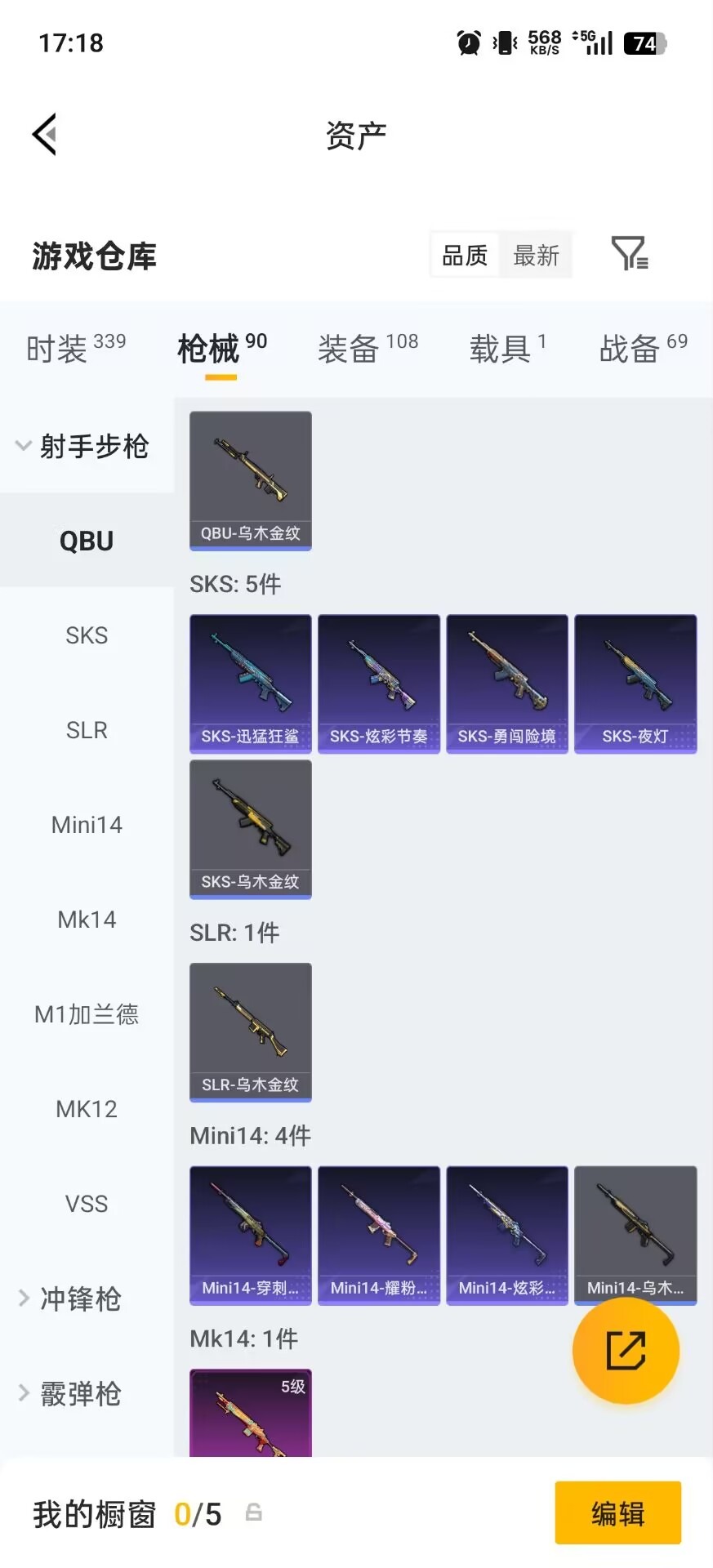Open the SKS-迅猛狂鲨 weapon thumbnail
This screenshot has width=713, height=1568.
click(x=250, y=683)
